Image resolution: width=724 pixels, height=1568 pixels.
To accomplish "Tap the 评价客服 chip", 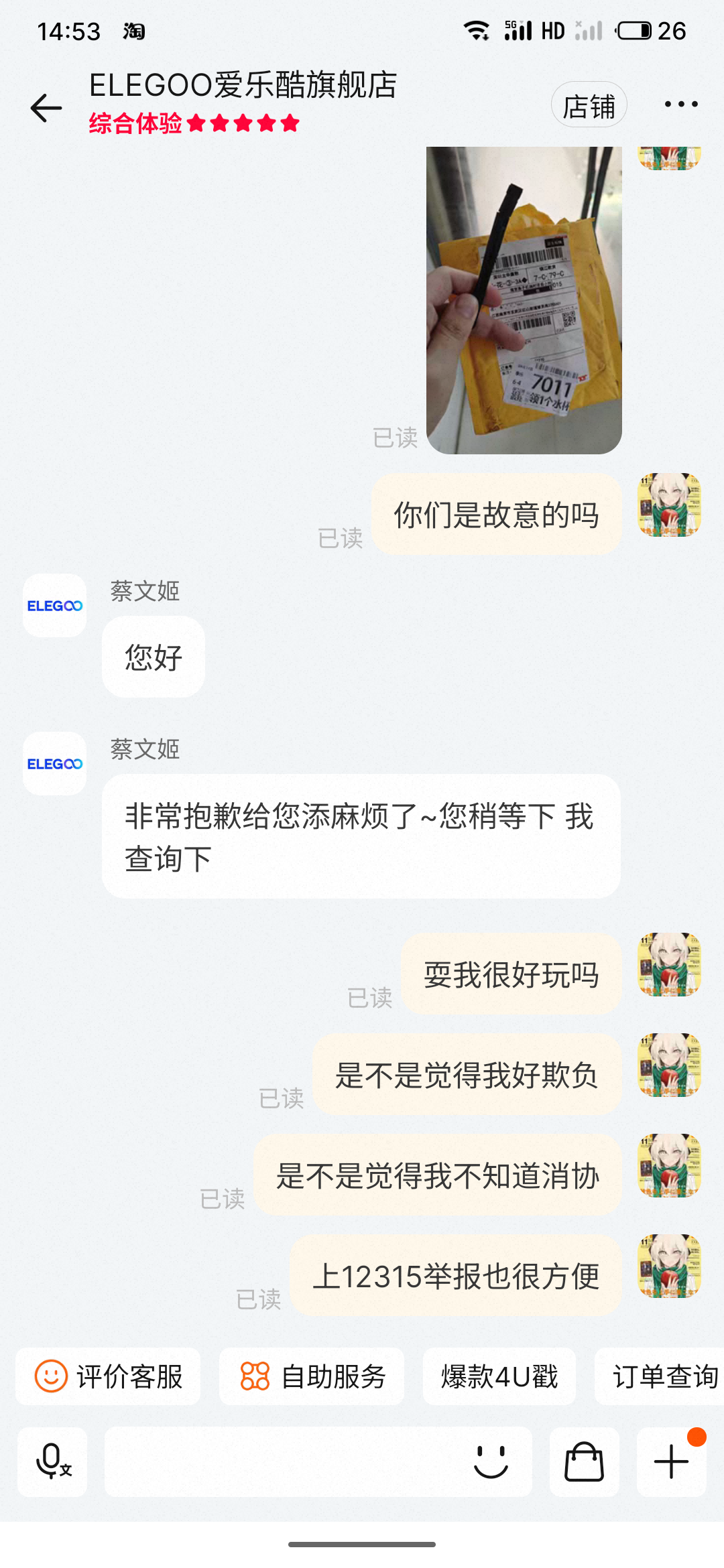I will [109, 1376].
